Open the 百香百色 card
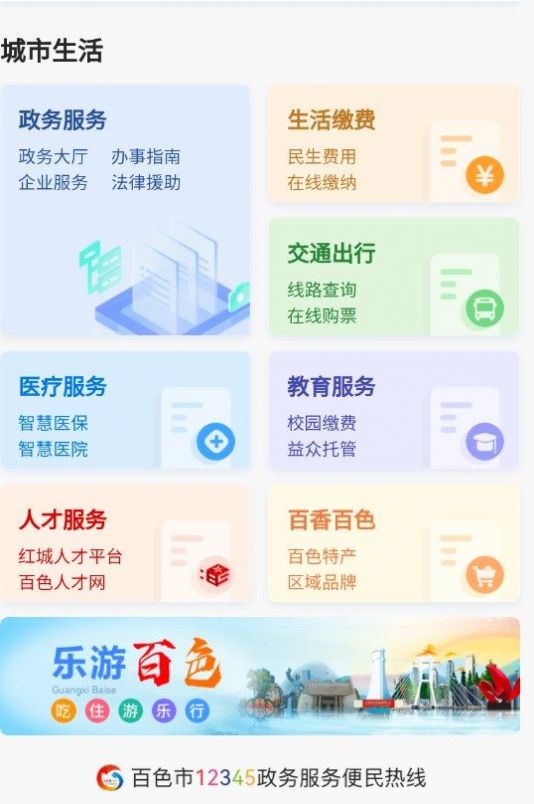This screenshot has height=804, width=534. tap(394, 544)
